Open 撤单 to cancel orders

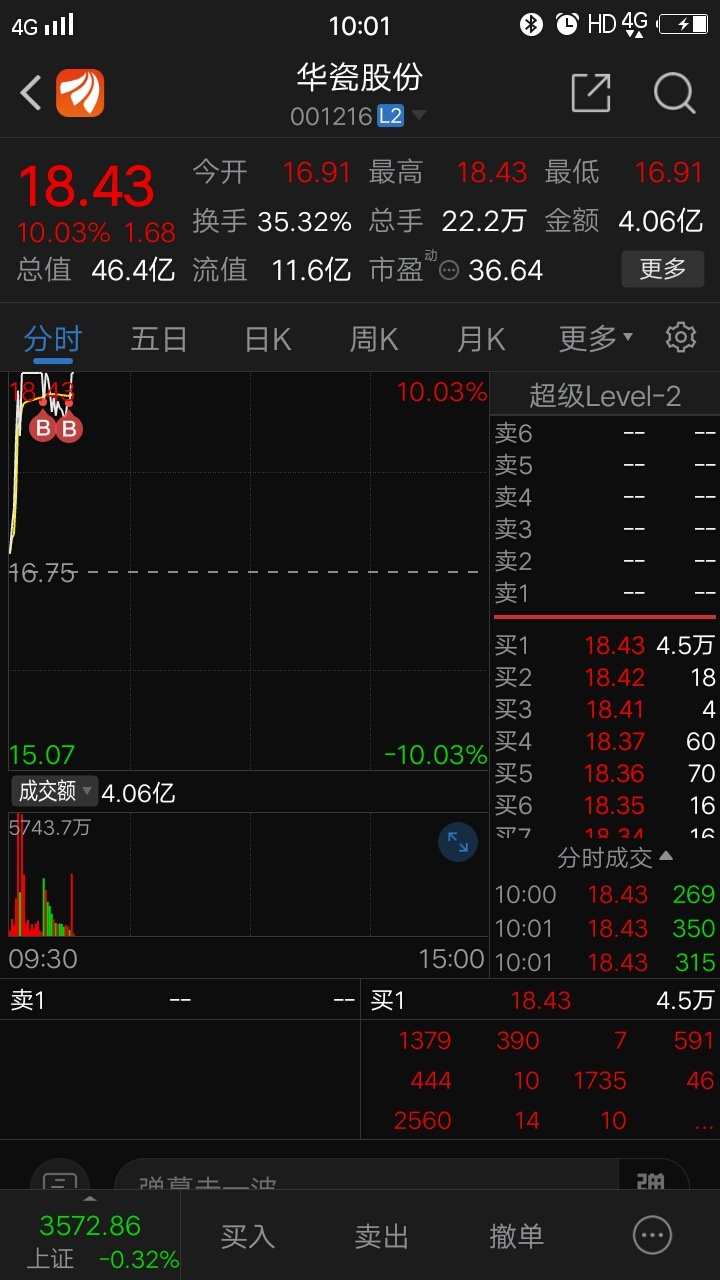pos(516,1236)
